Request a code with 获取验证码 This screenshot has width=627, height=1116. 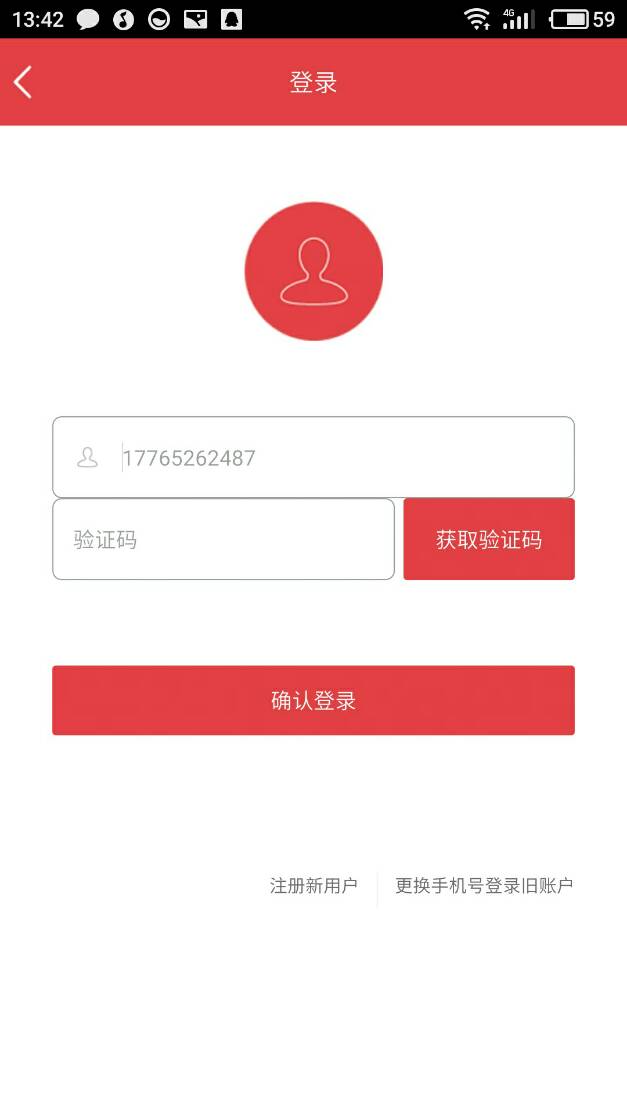(489, 540)
